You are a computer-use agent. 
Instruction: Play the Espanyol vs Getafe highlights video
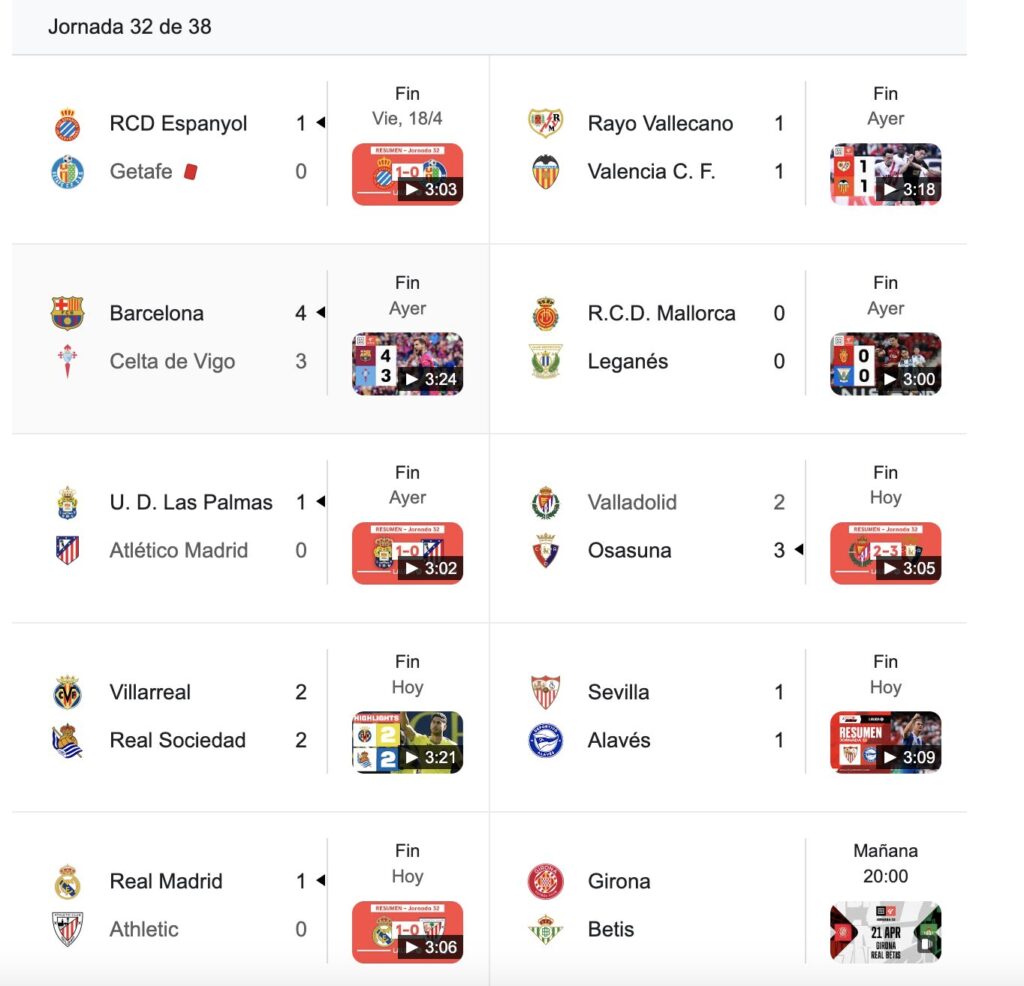(x=407, y=175)
